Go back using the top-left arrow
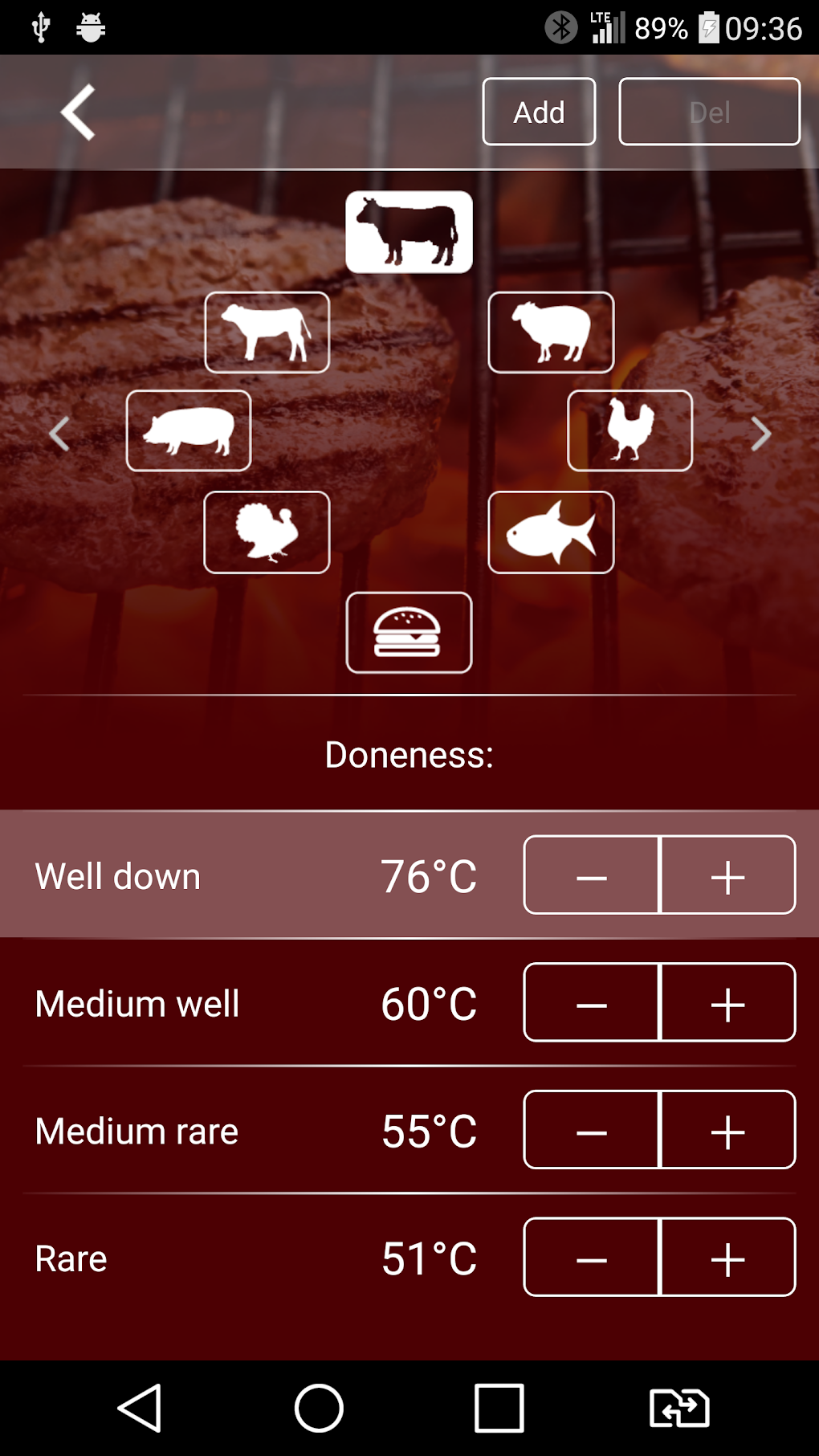Image resolution: width=819 pixels, height=1456 pixels. click(x=78, y=112)
